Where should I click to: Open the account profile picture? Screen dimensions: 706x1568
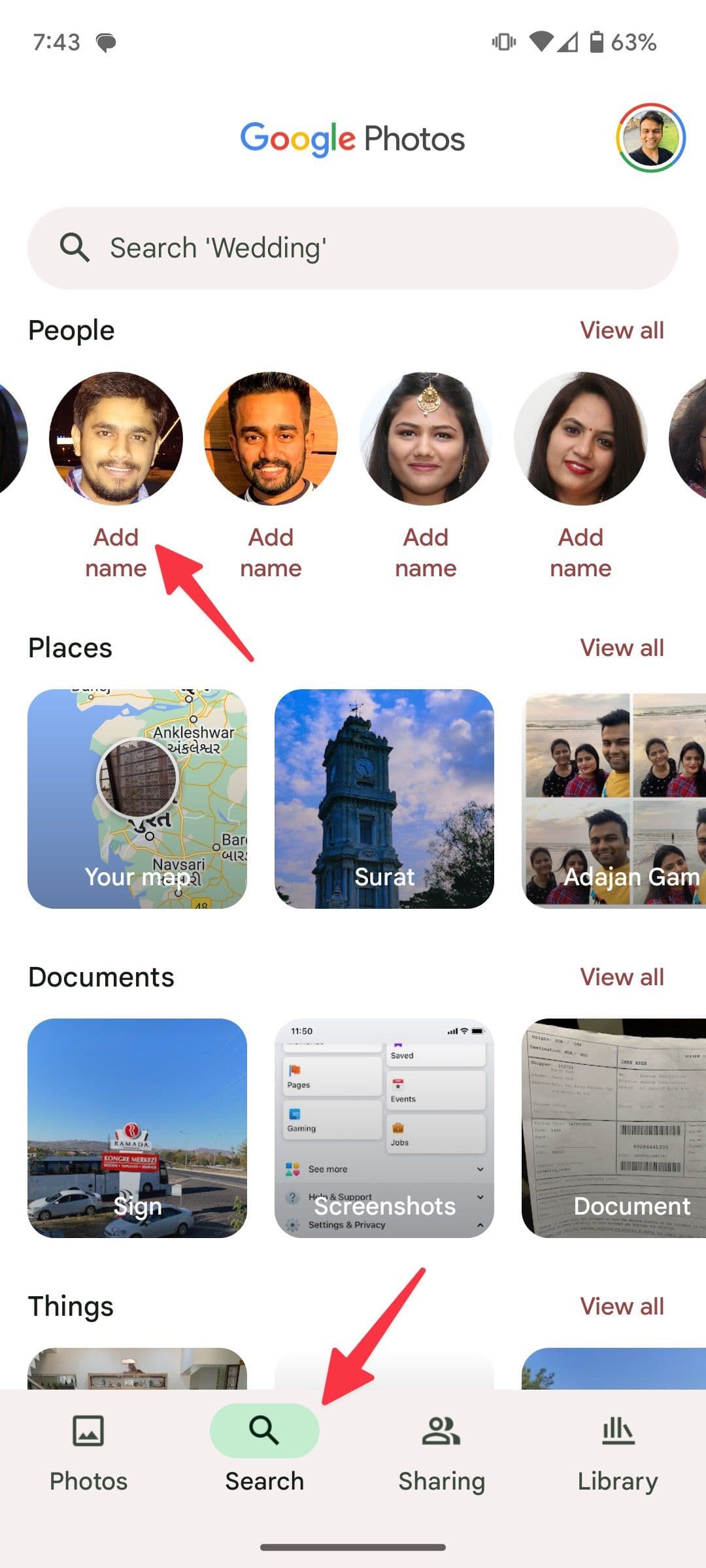[x=650, y=138]
